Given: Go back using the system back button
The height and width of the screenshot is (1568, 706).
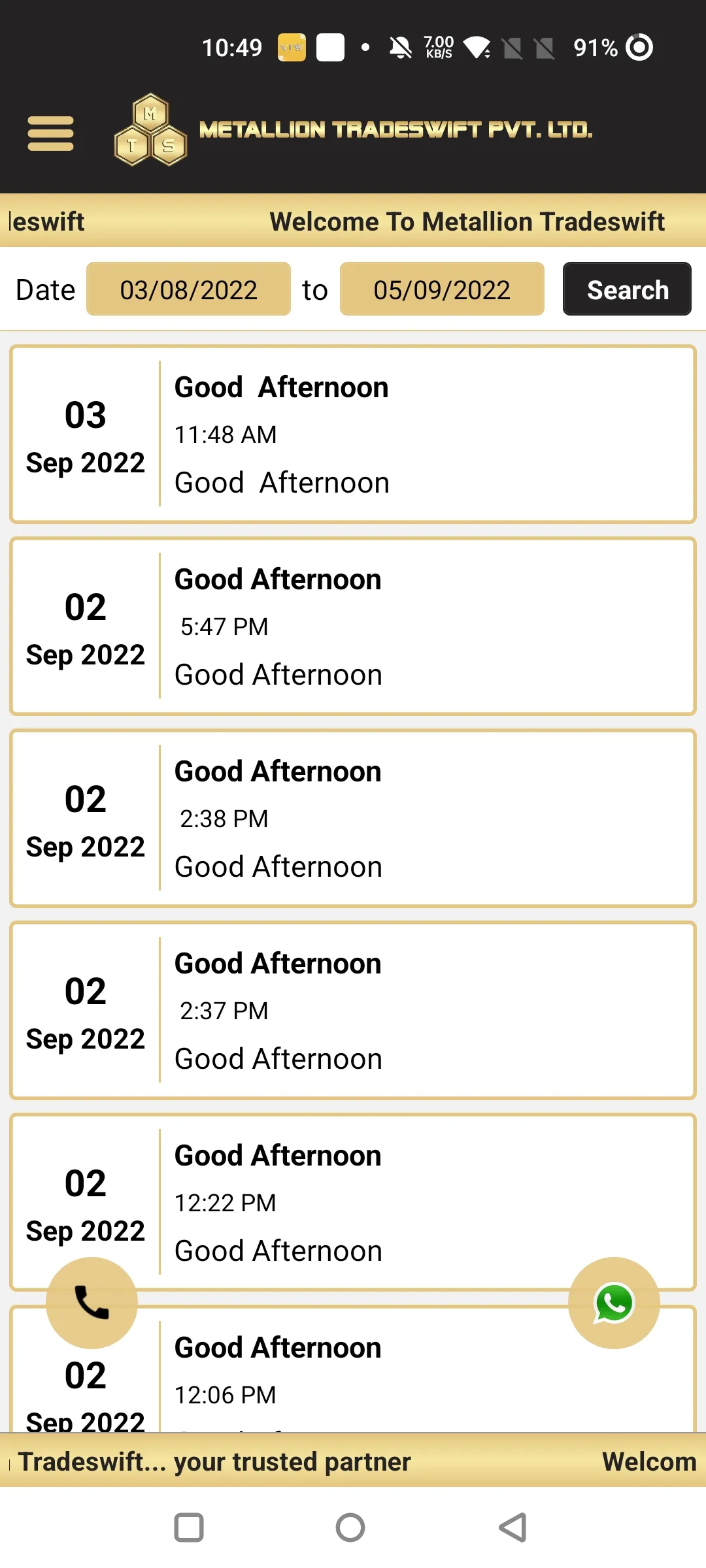Looking at the screenshot, I should [513, 1527].
